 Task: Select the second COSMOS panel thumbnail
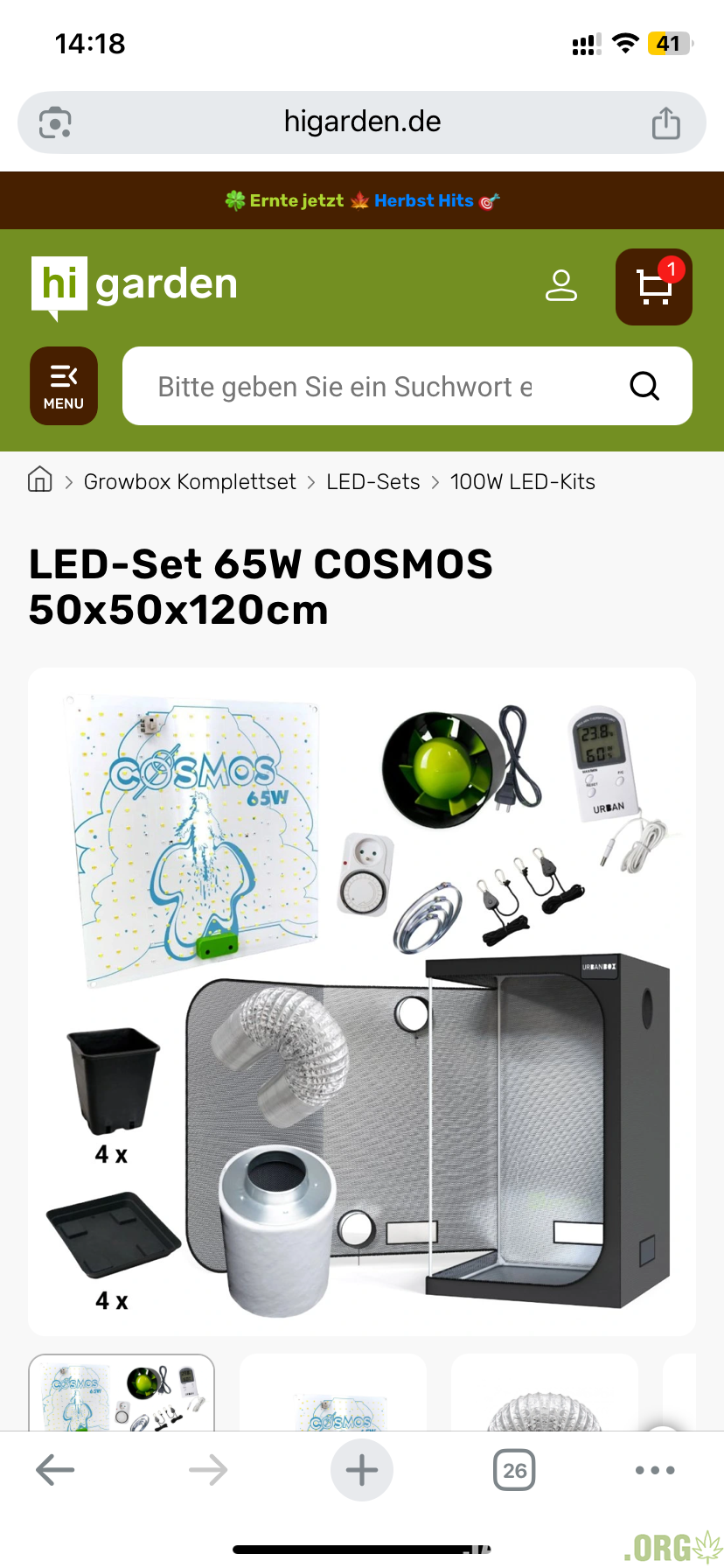coord(333,1396)
